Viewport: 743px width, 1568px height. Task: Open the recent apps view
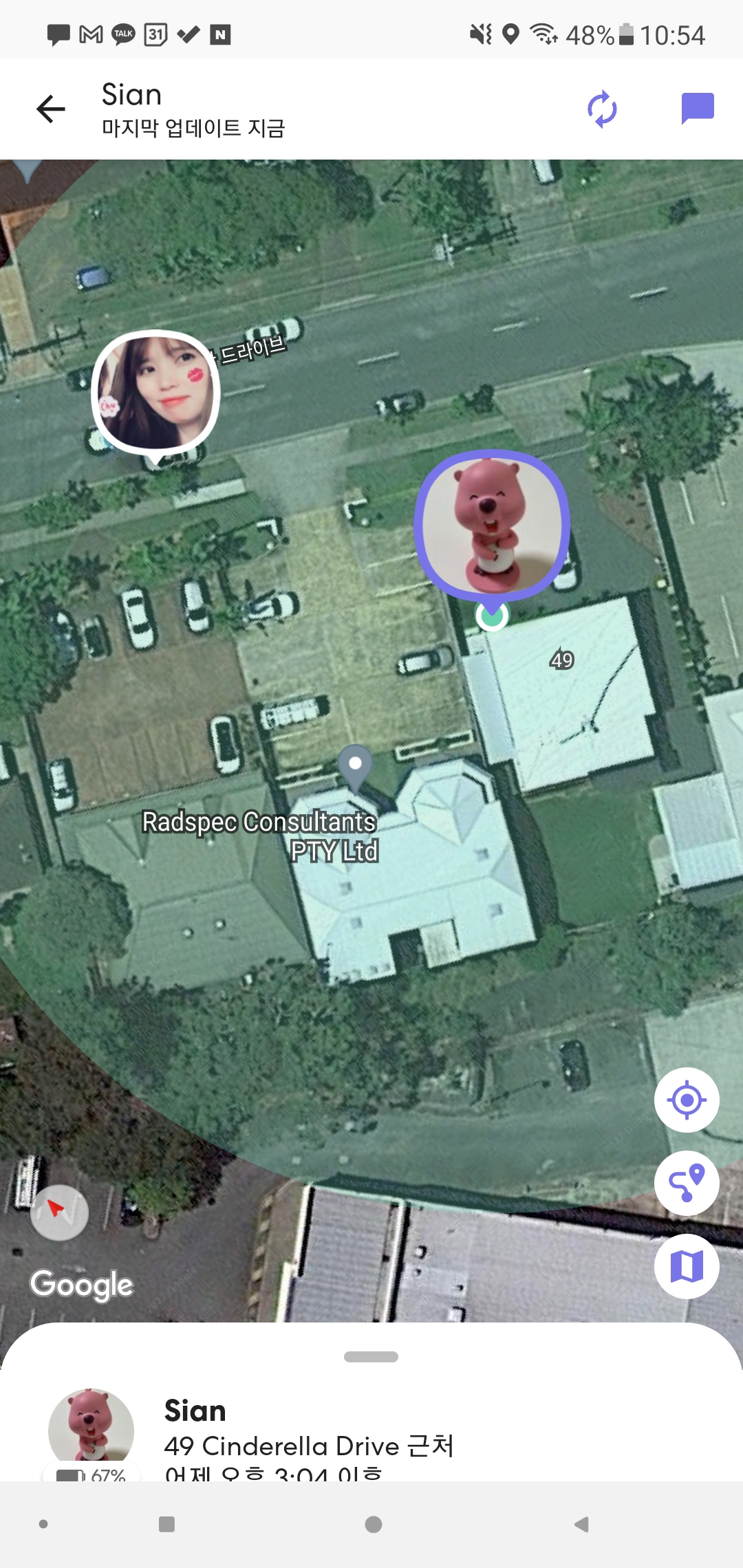(x=166, y=1525)
